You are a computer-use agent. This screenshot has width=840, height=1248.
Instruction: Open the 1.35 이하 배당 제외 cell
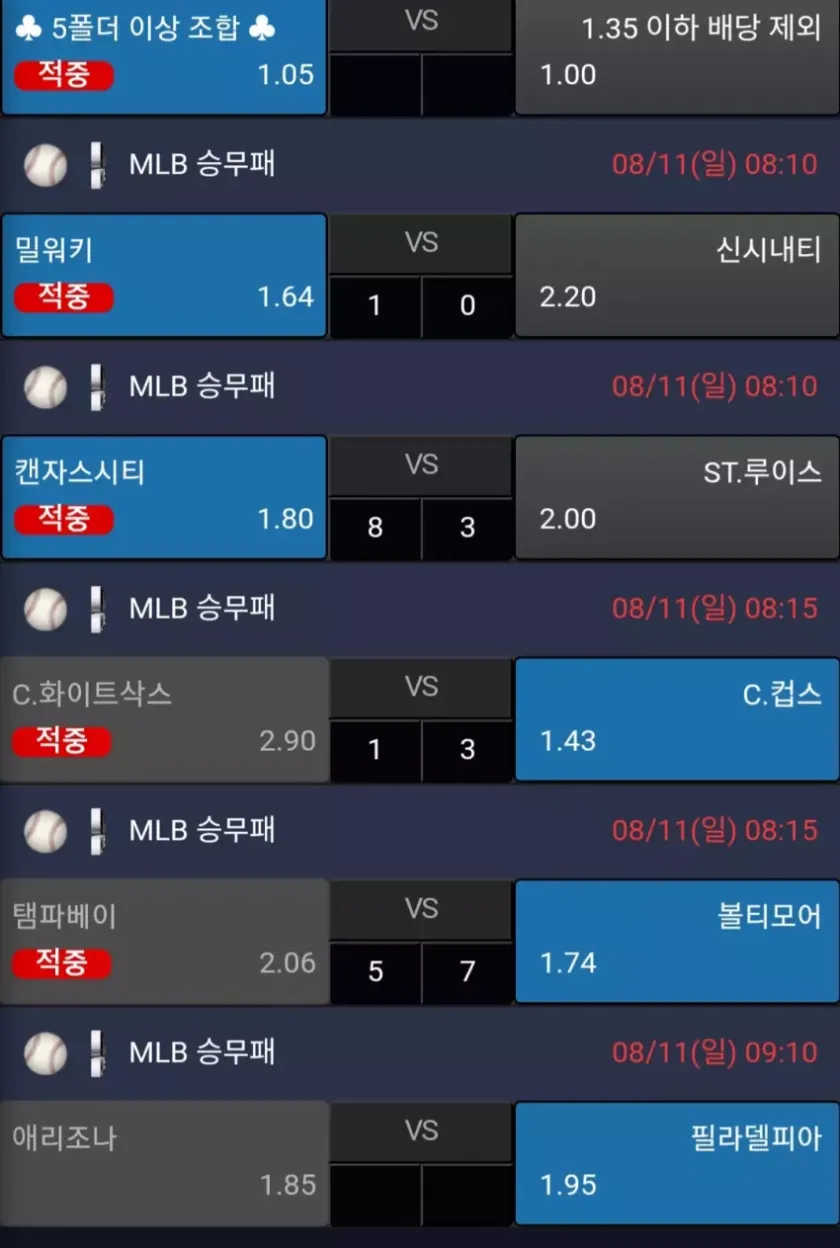(677, 55)
